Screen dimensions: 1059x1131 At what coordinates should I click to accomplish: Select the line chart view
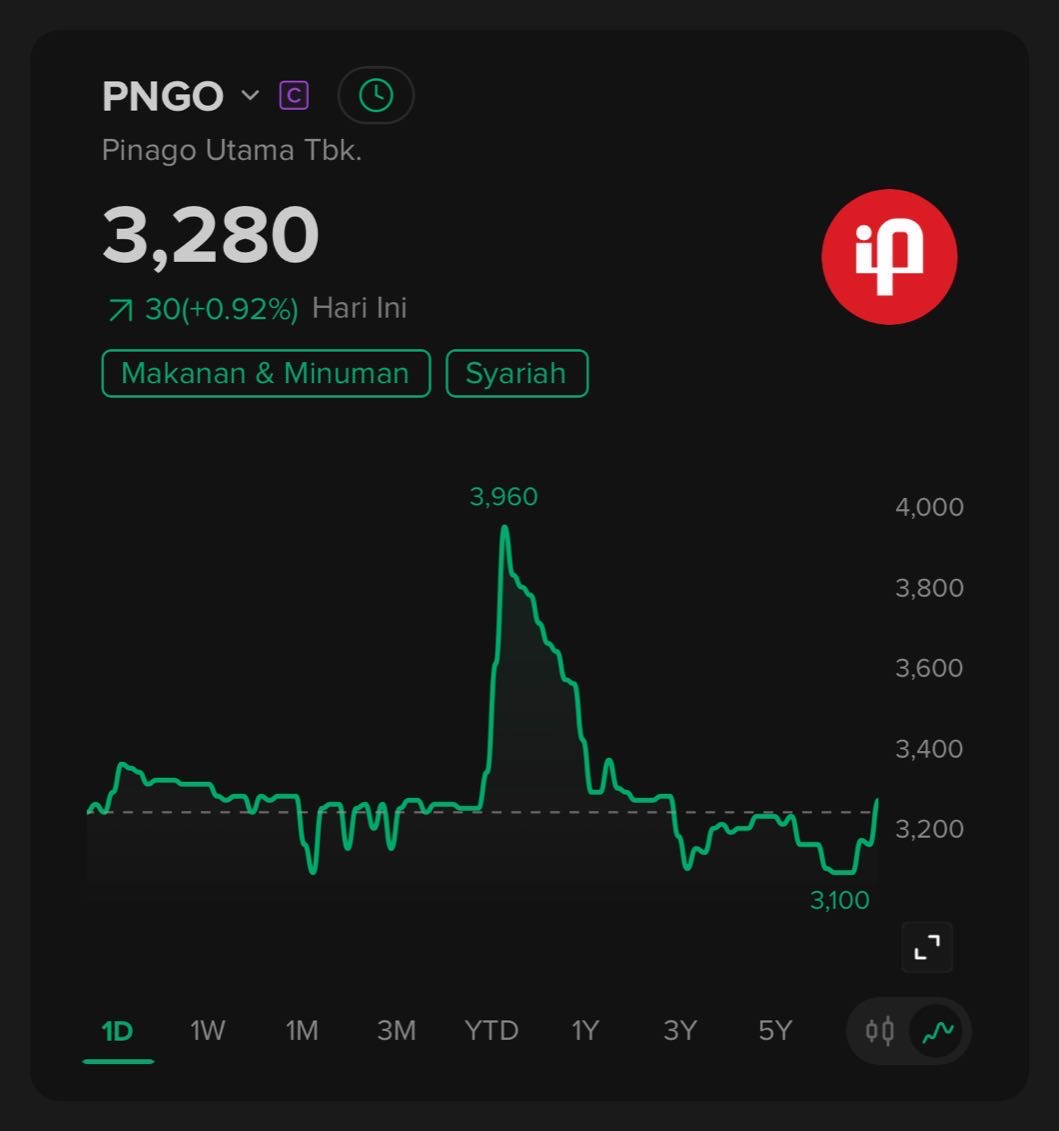(x=938, y=1031)
